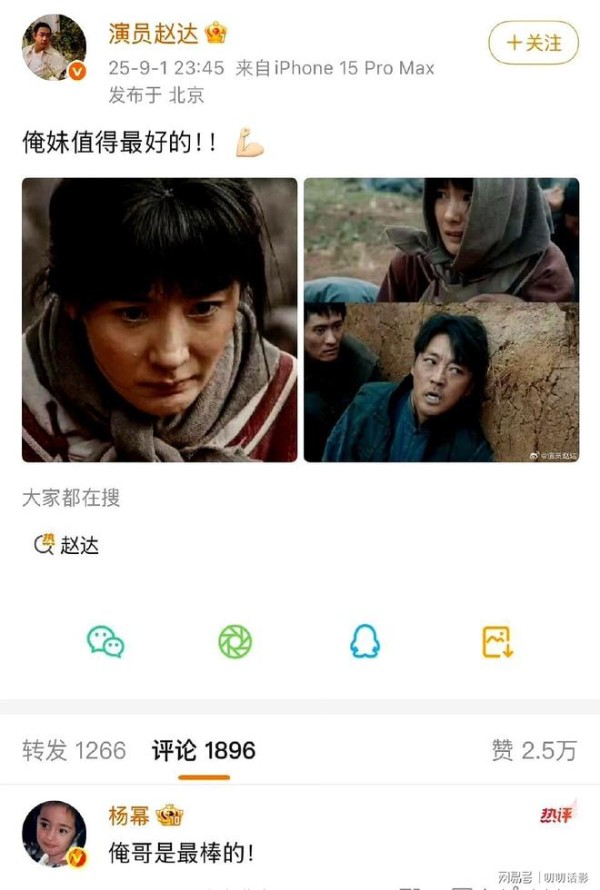Open the two-scene collage photo
The height and width of the screenshot is (890, 600).
[441, 320]
